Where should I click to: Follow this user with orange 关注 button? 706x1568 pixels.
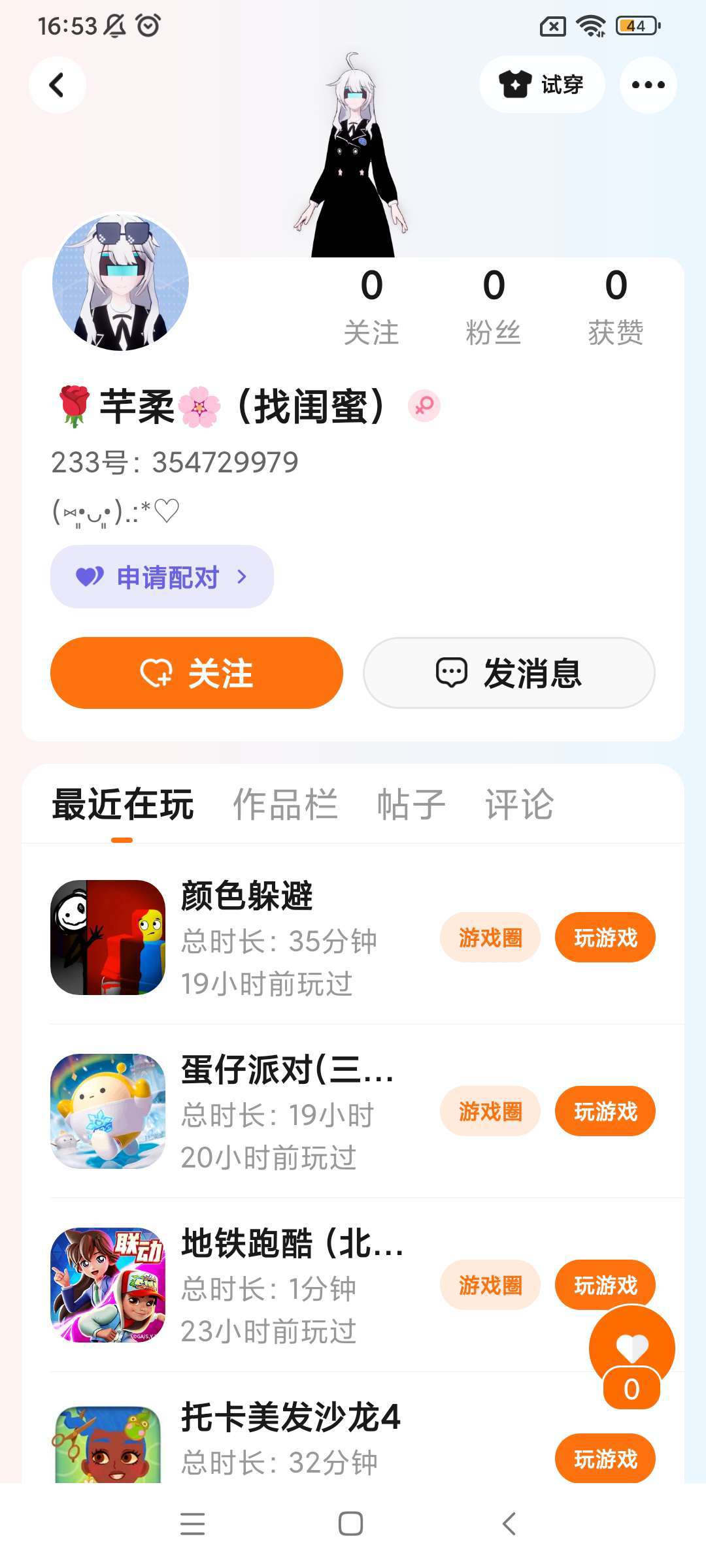click(x=197, y=673)
